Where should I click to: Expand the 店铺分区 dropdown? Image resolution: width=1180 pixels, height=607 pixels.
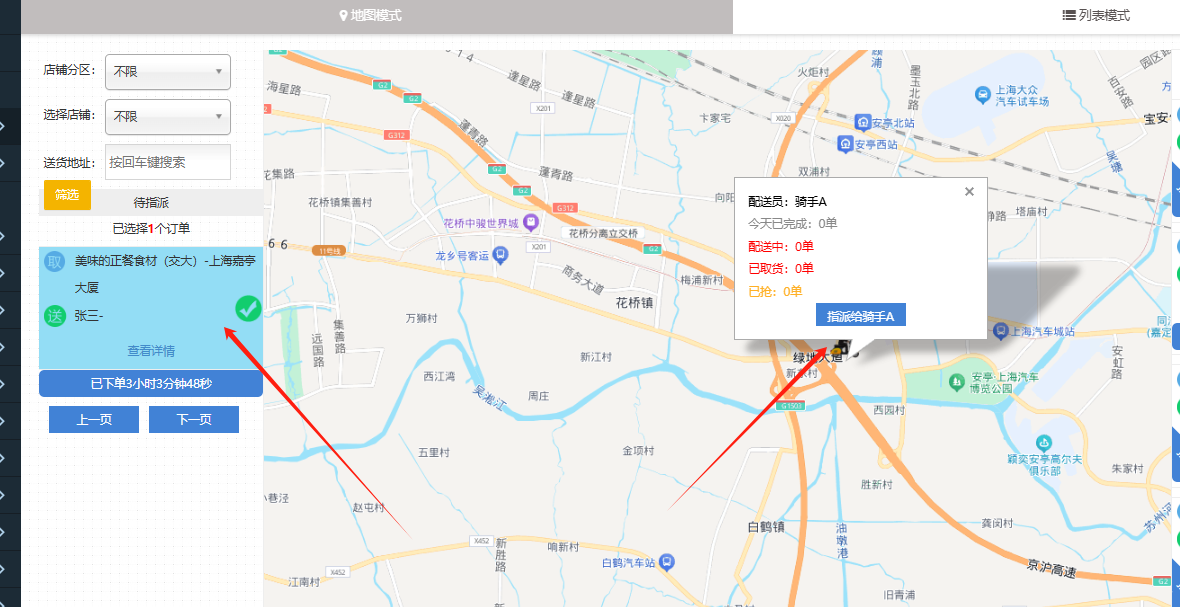(168, 72)
